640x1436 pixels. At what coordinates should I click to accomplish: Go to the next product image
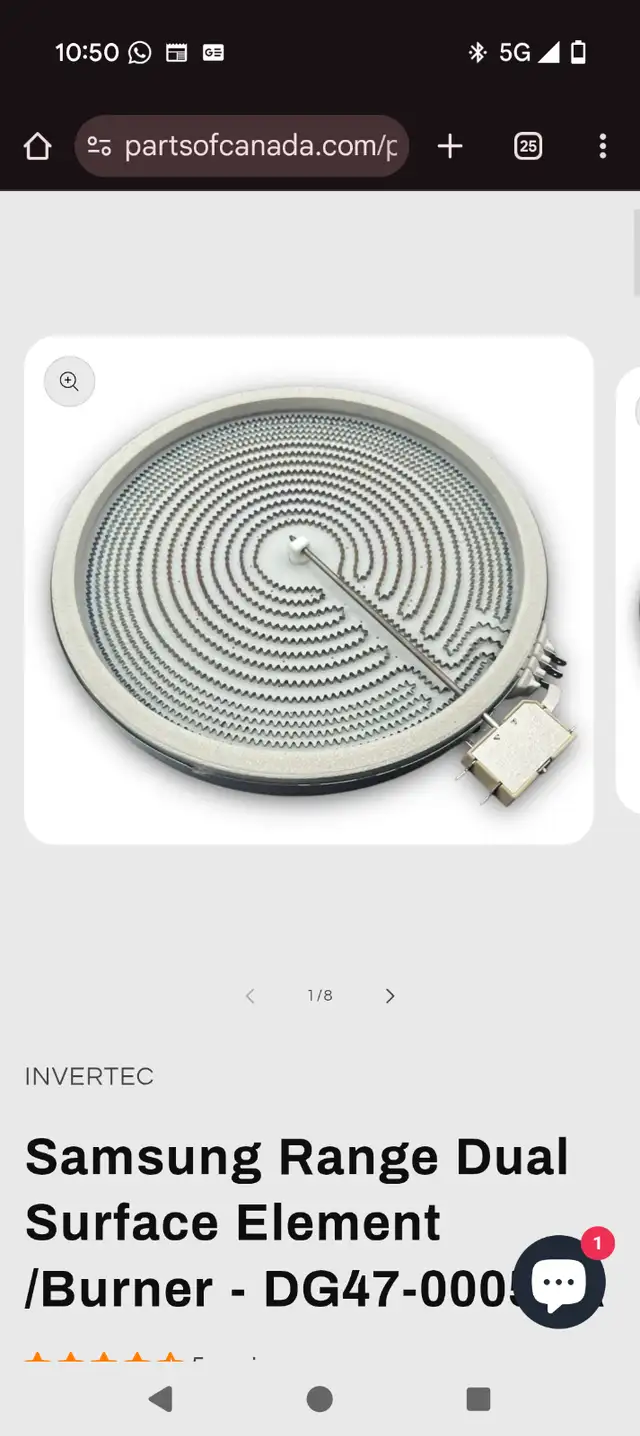[390, 996]
